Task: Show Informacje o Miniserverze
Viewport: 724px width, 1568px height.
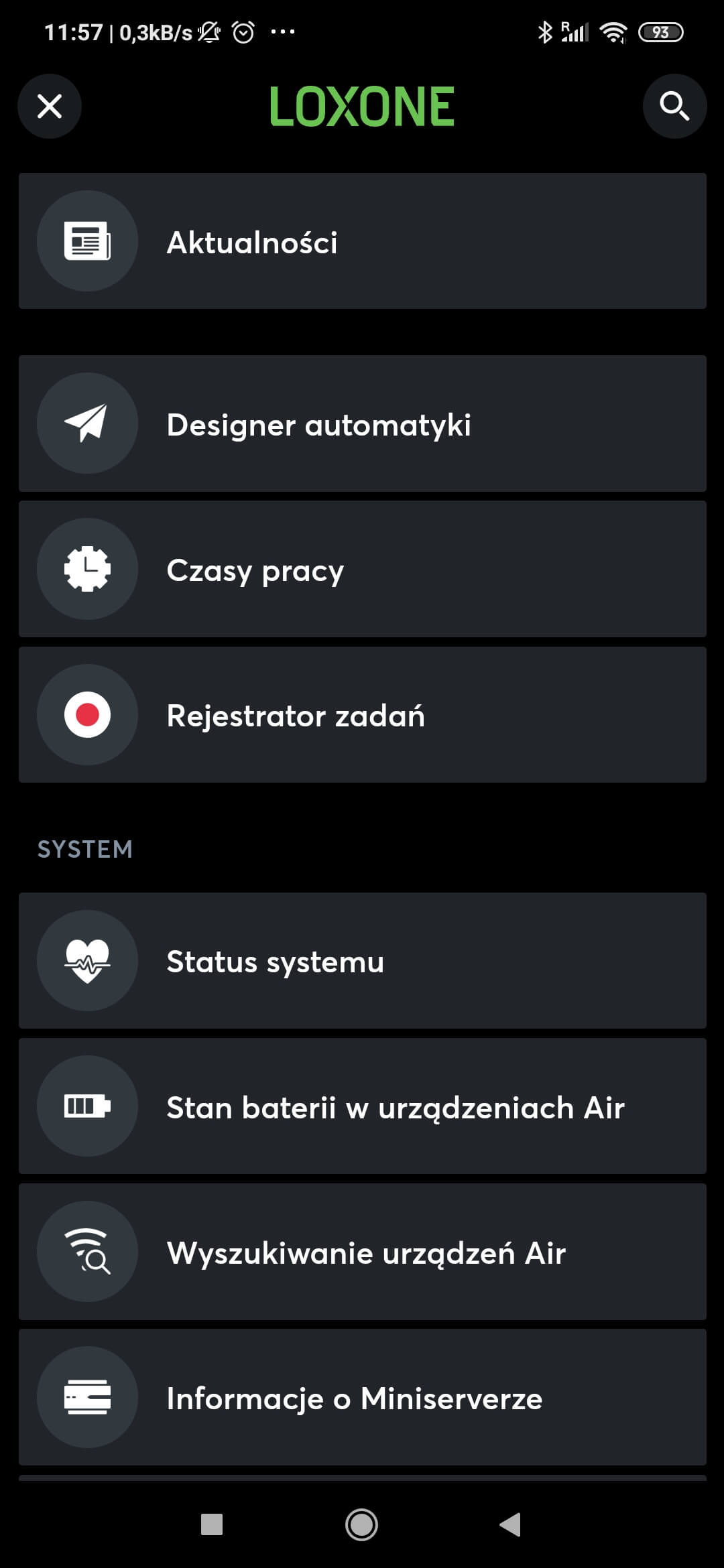Action: [x=362, y=1397]
